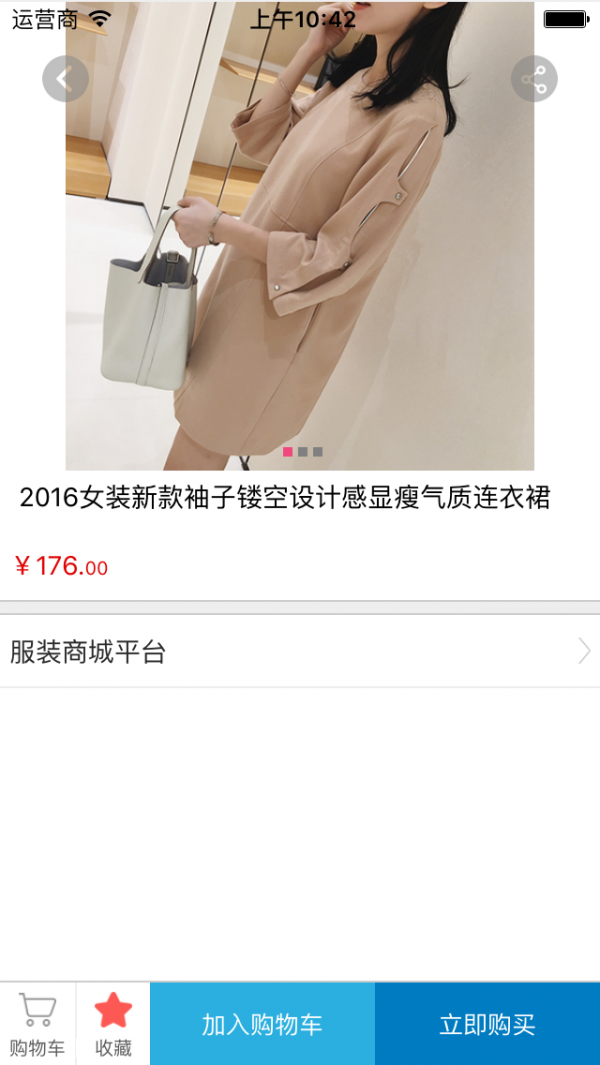Share this dress product
Viewport: 600px width, 1065px height.
click(534, 79)
